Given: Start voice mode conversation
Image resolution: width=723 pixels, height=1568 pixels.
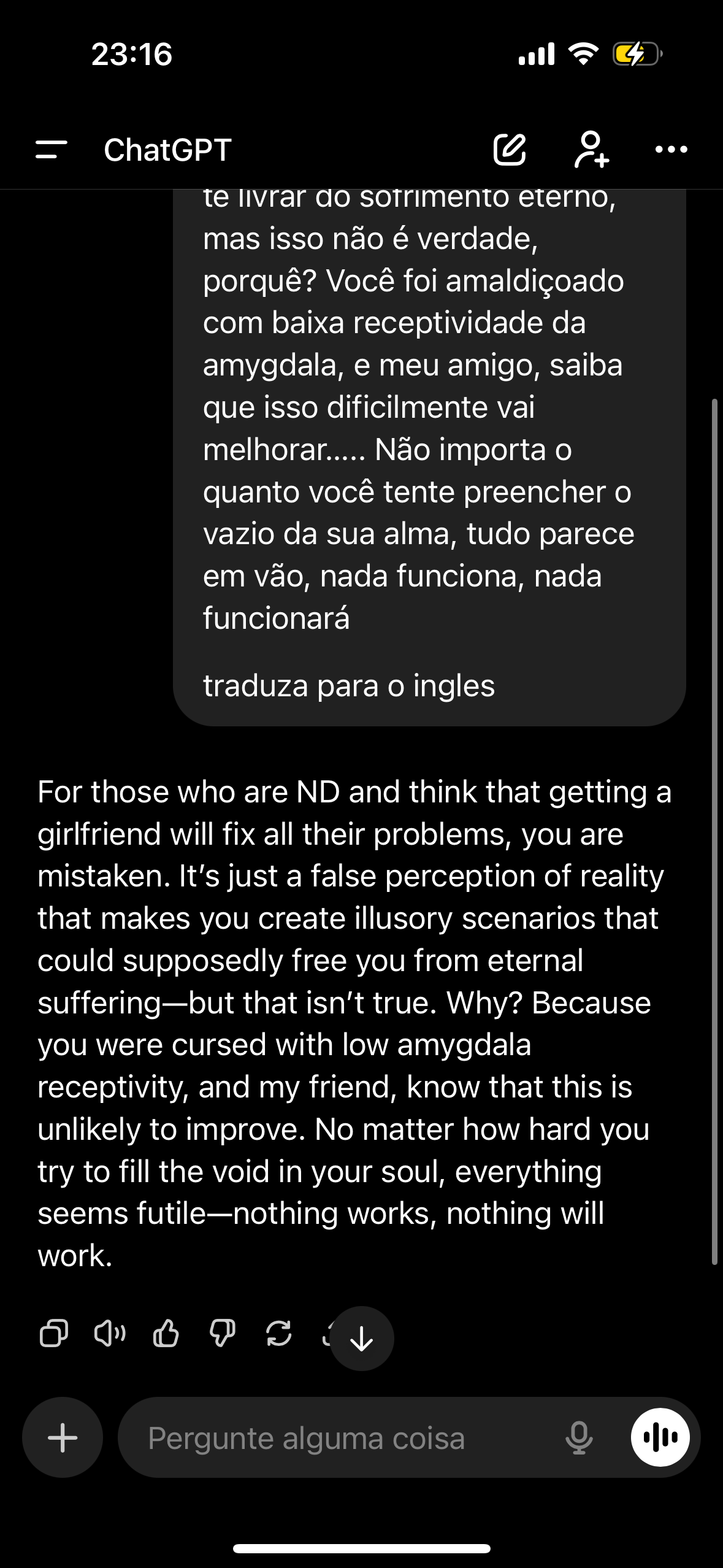Looking at the screenshot, I should (x=660, y=1438).
